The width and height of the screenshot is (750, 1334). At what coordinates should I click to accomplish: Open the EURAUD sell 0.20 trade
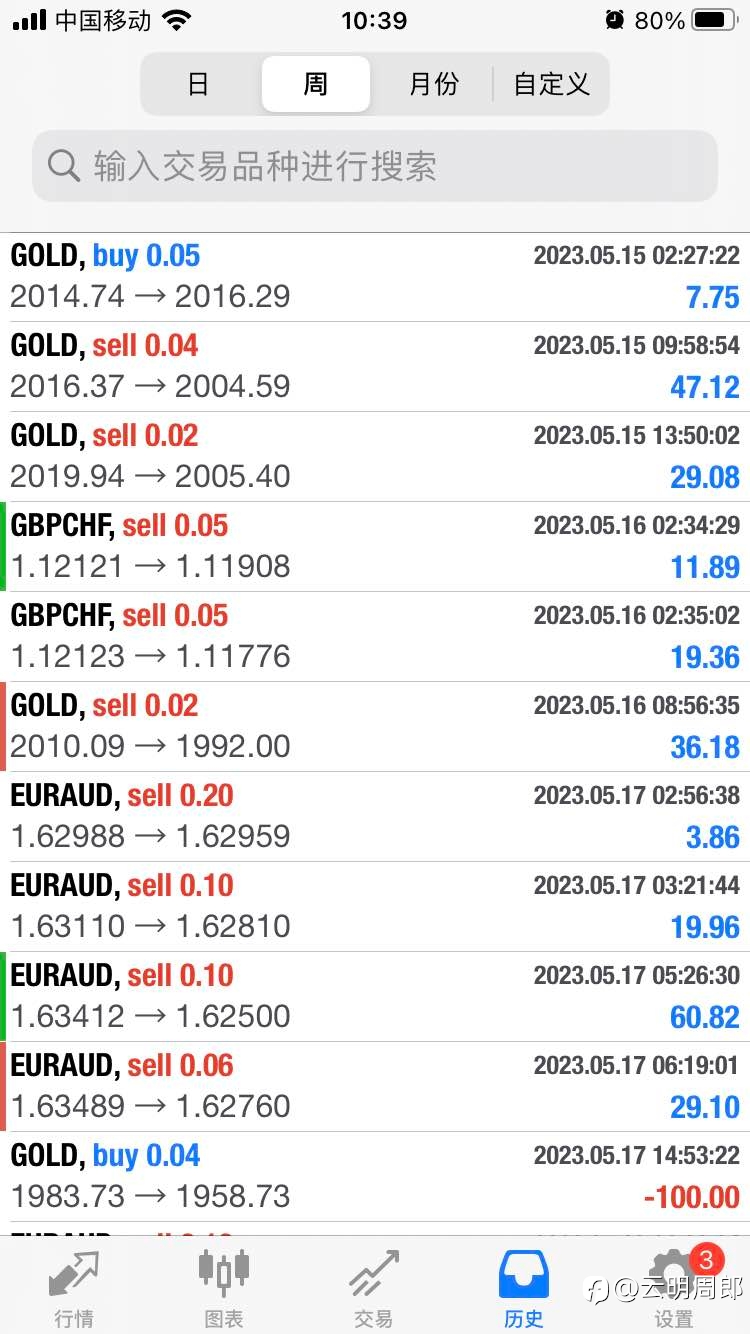point(375,817)
